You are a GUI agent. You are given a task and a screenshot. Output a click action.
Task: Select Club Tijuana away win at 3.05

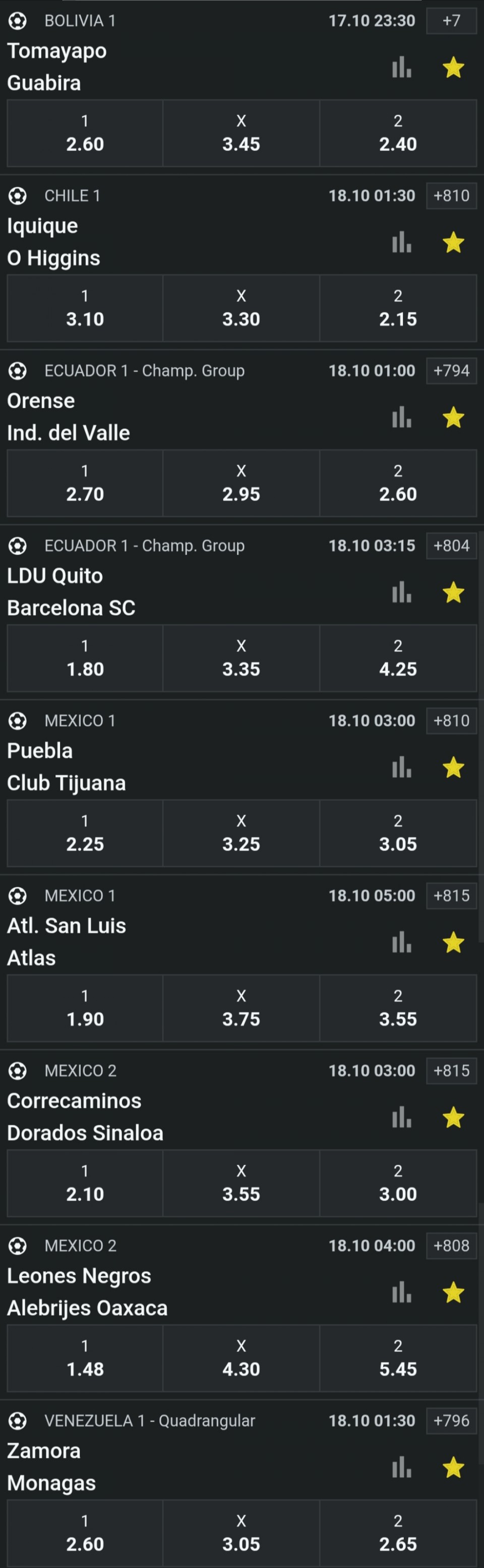click(x=398, y=833)
